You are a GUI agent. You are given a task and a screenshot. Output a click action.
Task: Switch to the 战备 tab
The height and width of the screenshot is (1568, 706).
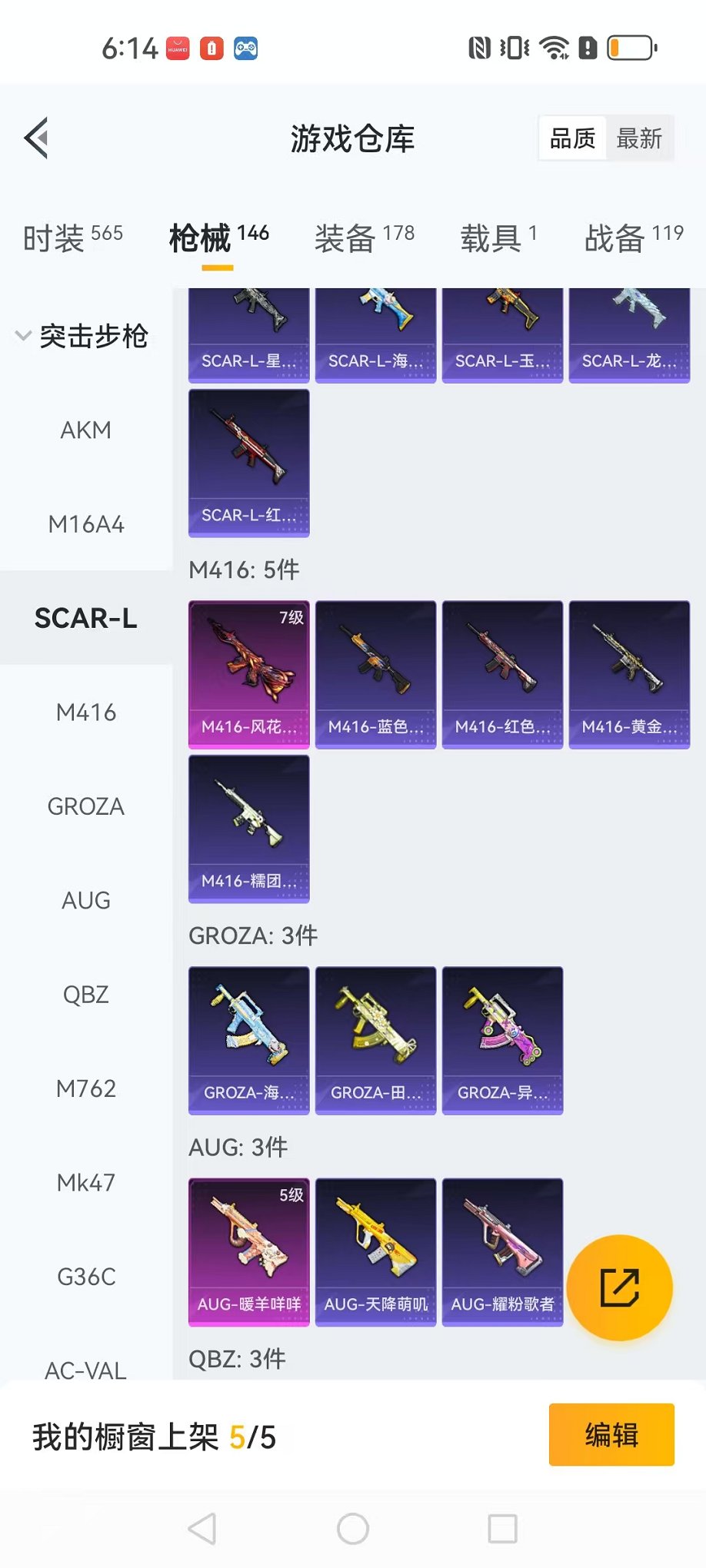click(633, 238)
